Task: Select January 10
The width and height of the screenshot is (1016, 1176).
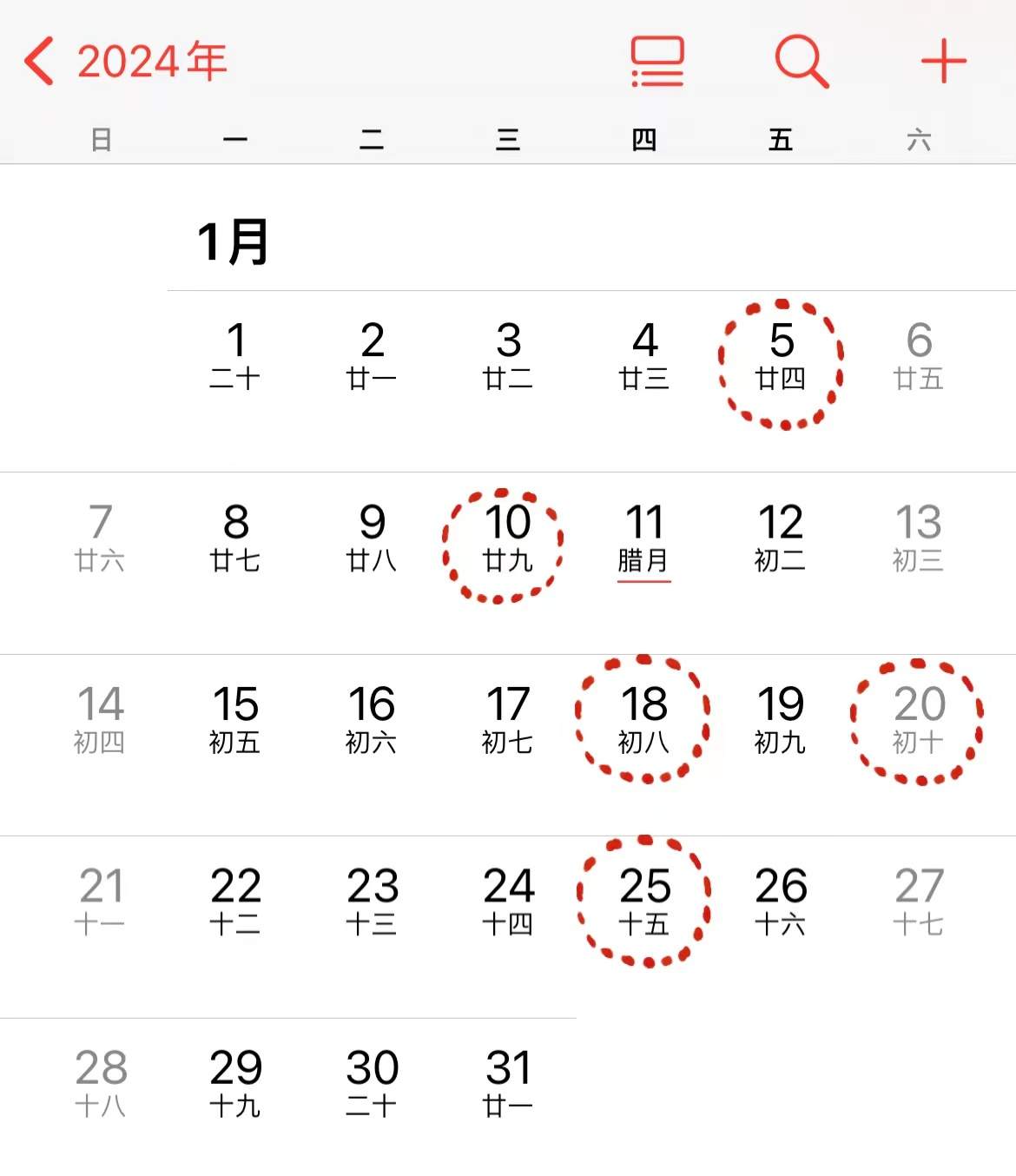Action: [x=507, y=540]
